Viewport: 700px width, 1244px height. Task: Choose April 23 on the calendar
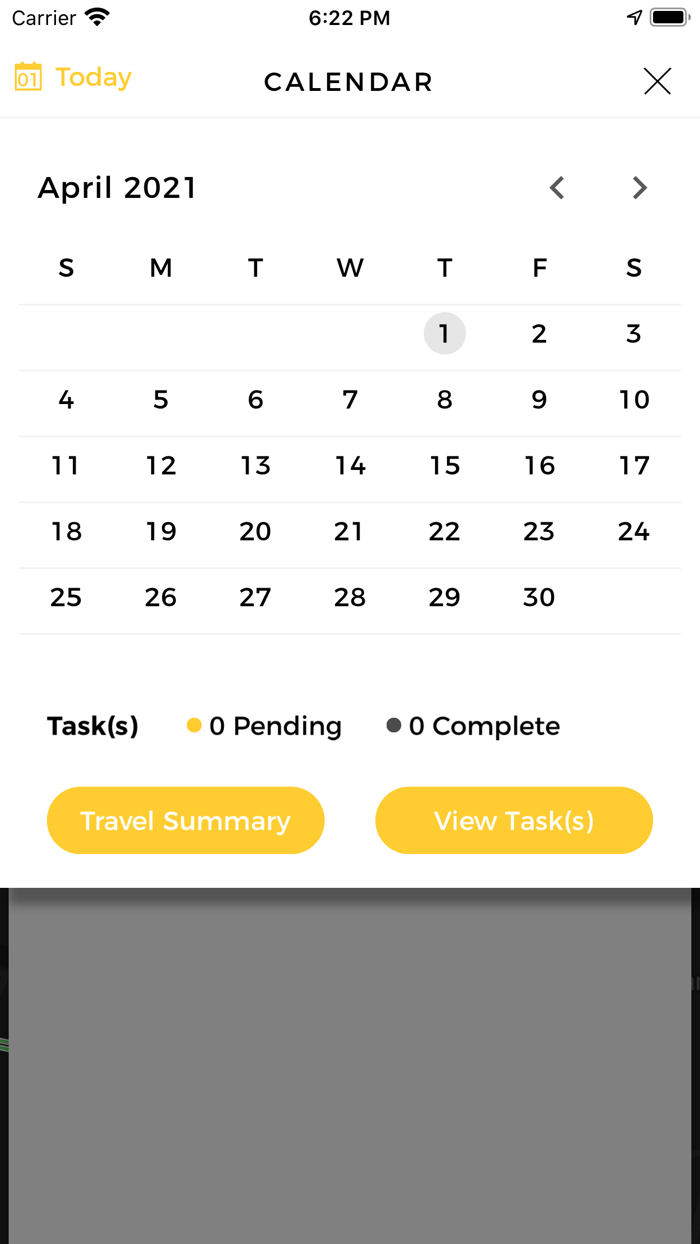pyautogui.click(x=539, y=532)
